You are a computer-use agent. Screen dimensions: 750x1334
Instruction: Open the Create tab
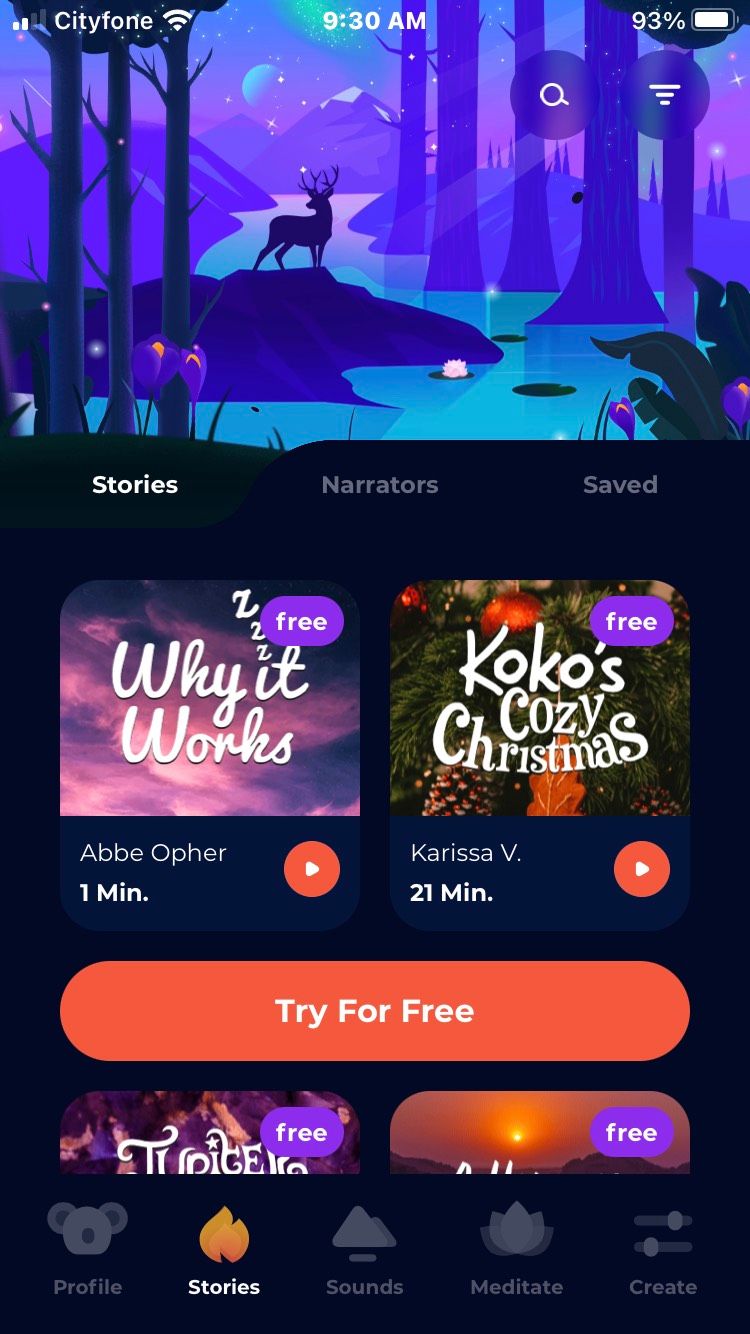click(x=662, y=1250)
